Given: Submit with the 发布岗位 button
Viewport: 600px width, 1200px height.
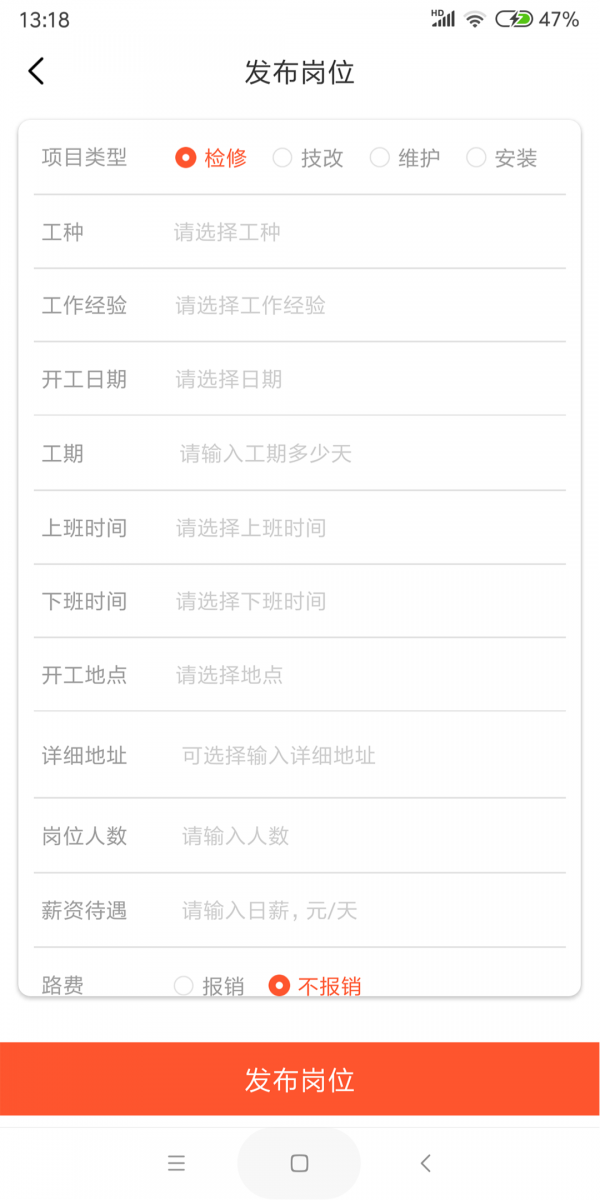Looking at the screenshot, I should (300, 1079).
